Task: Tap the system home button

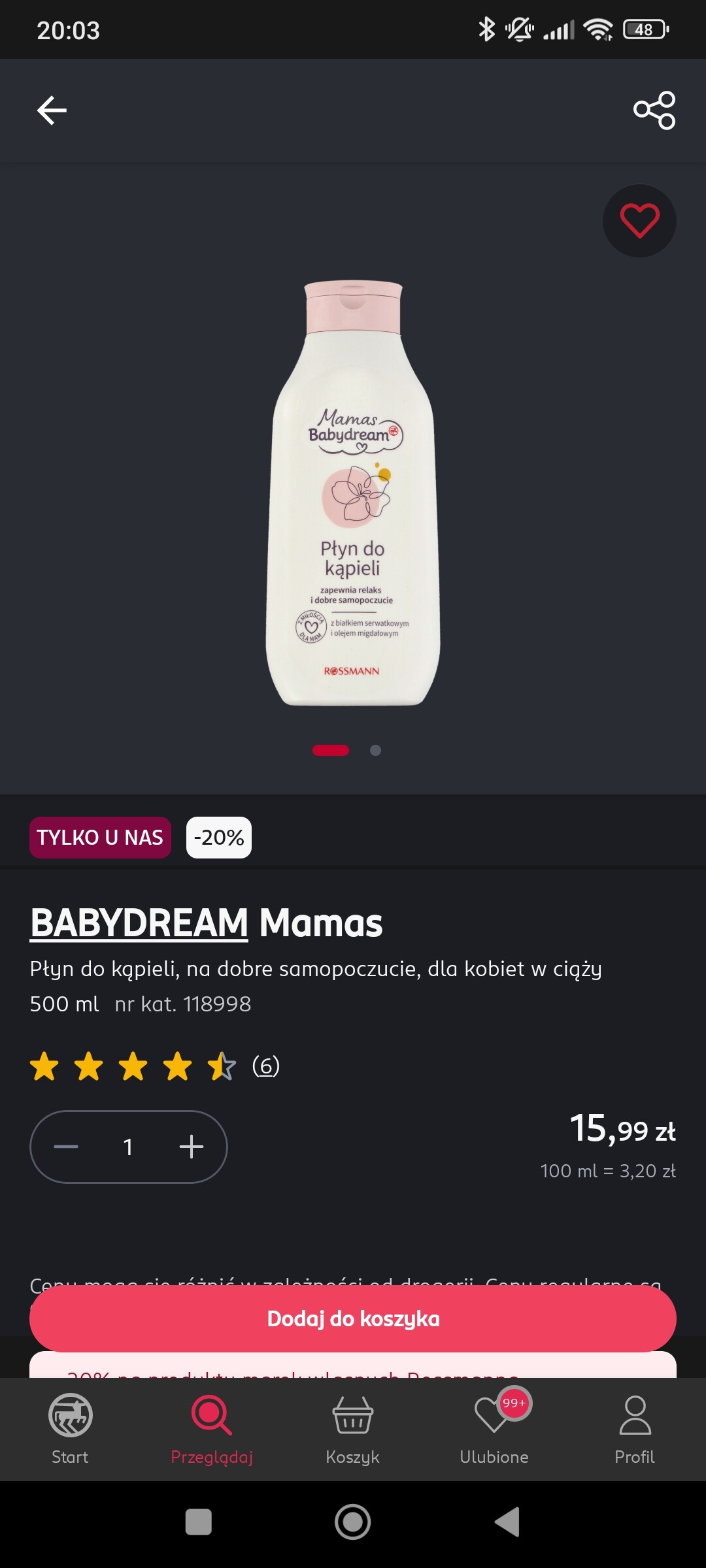Action: coord(353,1522)
